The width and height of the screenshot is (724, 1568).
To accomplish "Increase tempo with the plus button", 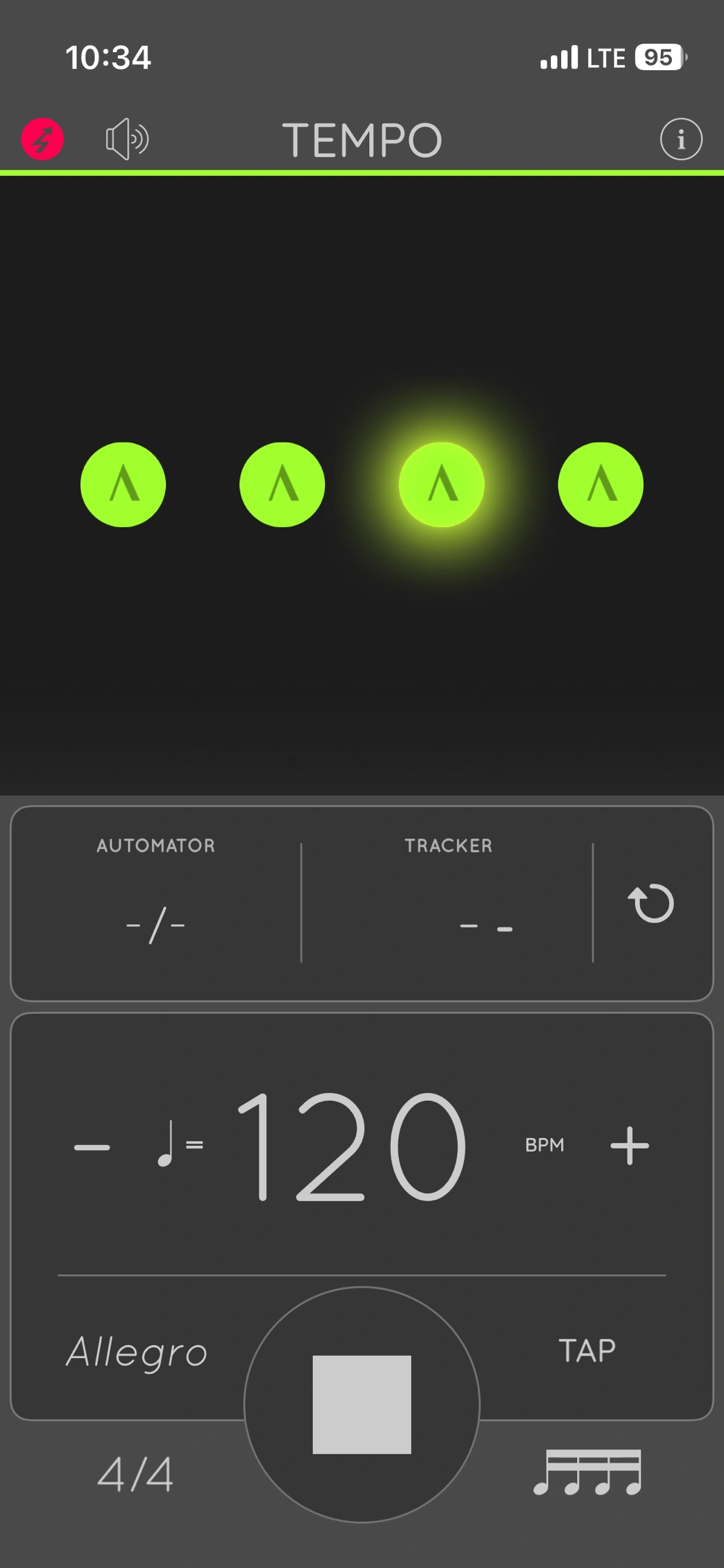I will tap(629, 1146).
